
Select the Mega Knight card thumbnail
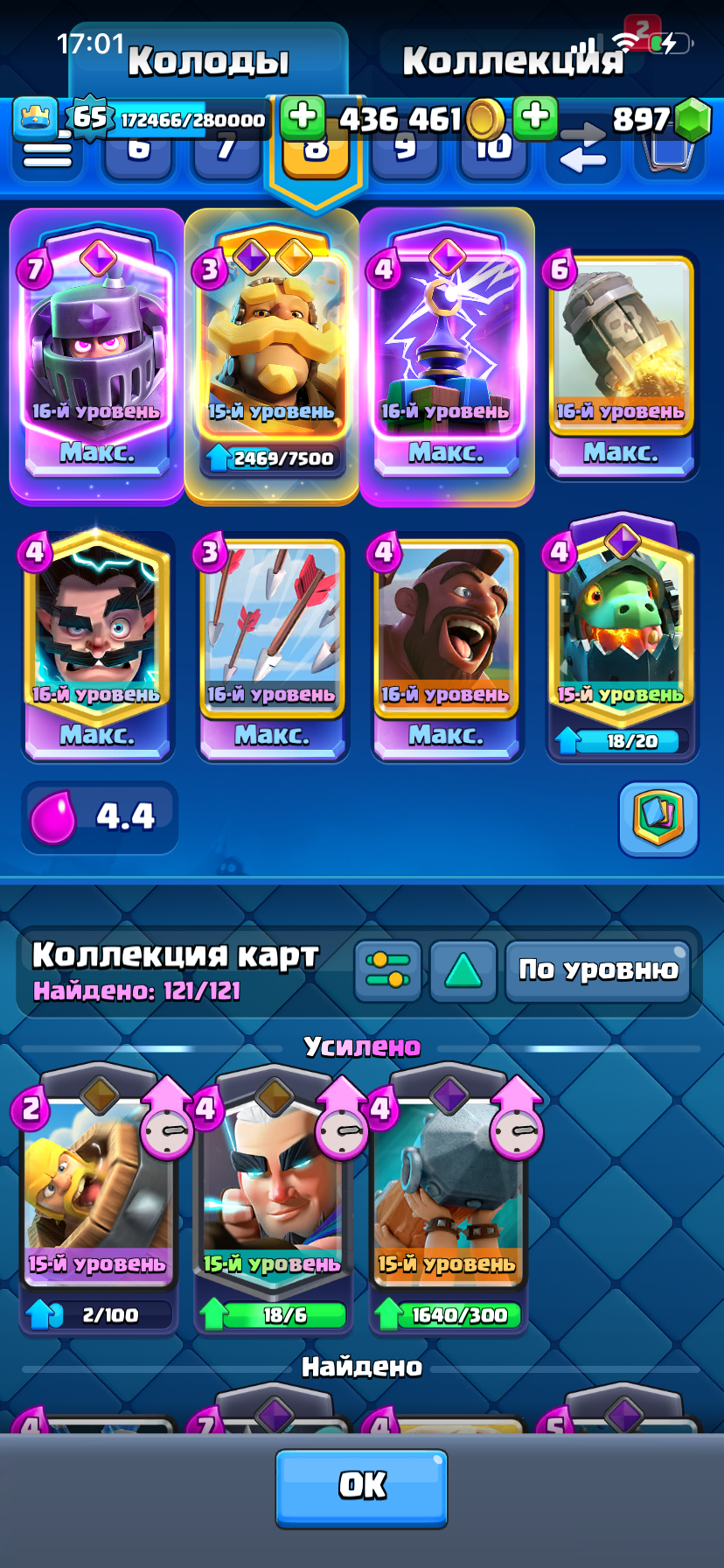[x=96, y=350]
